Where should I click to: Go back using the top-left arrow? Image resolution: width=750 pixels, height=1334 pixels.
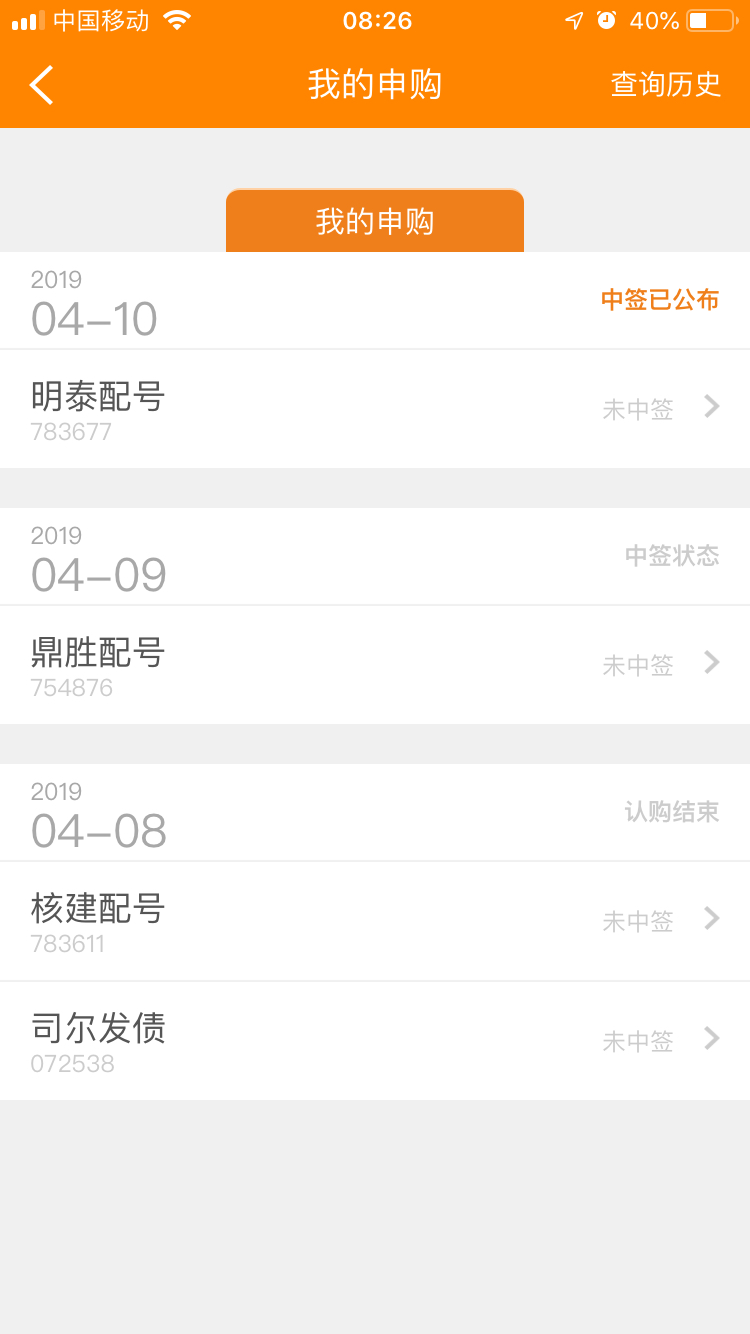pyautogui.click(x=41, y=85)
